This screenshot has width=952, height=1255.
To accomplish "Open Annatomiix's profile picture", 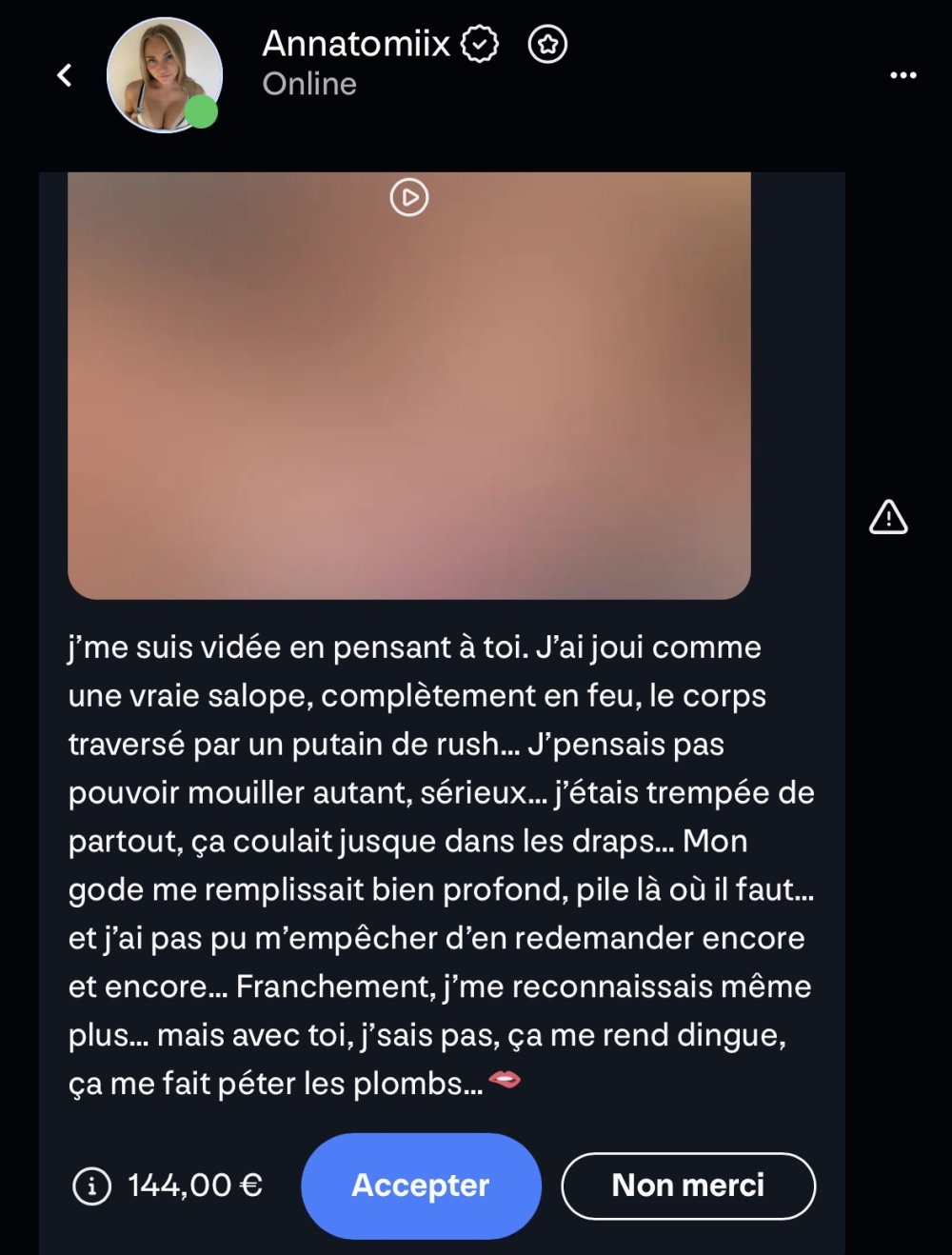I will coord(164,75).
